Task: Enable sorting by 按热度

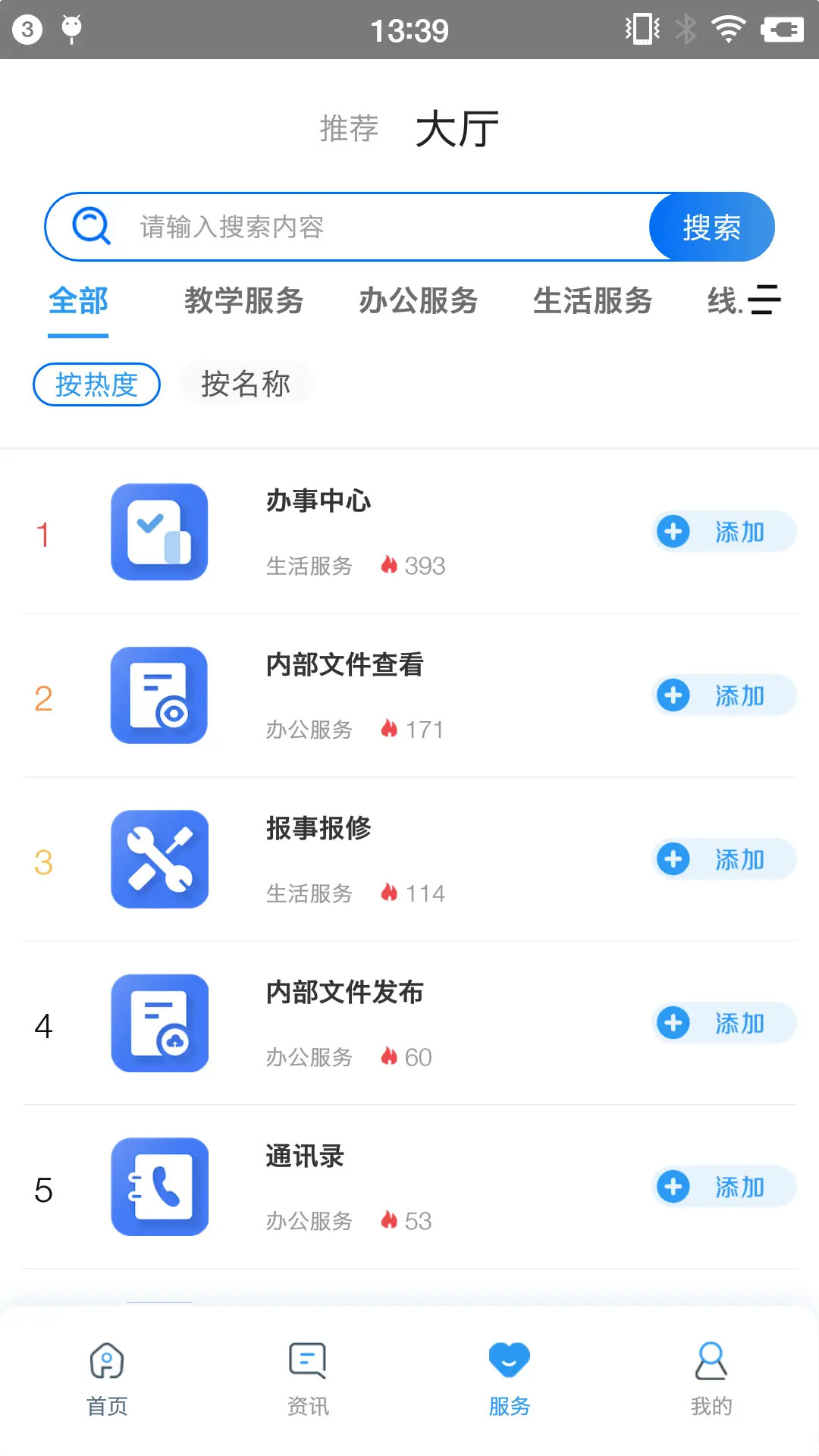Action: [x=96, y=384]
